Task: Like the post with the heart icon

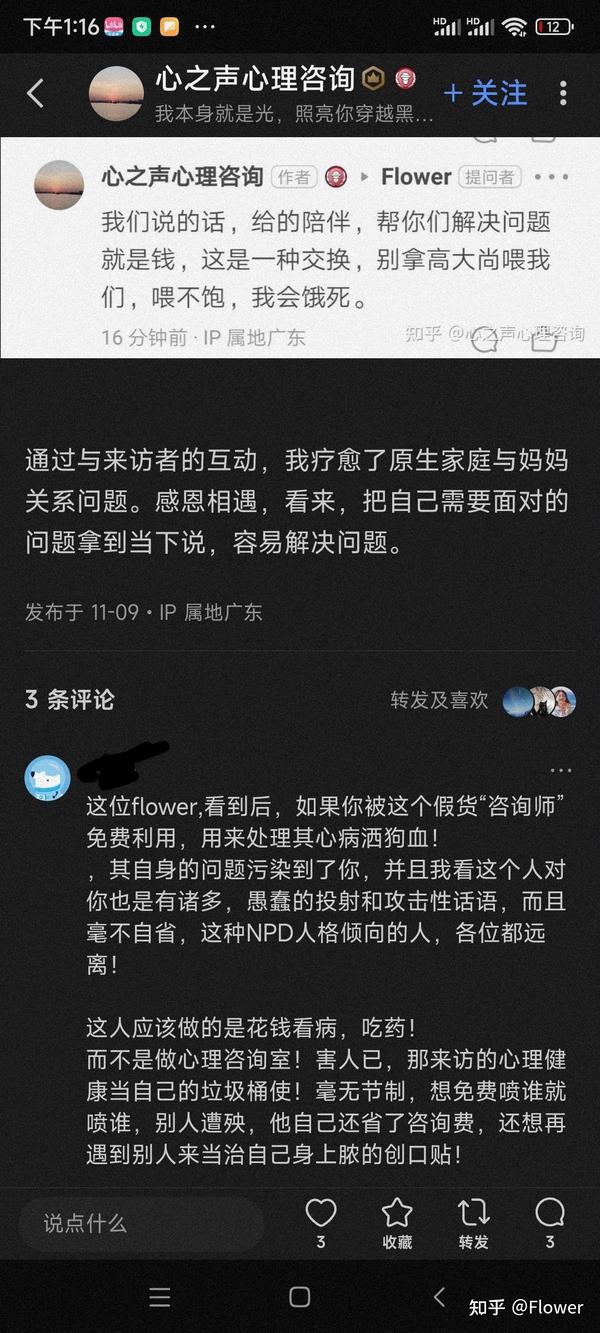Action: [x=320, y=1224]
